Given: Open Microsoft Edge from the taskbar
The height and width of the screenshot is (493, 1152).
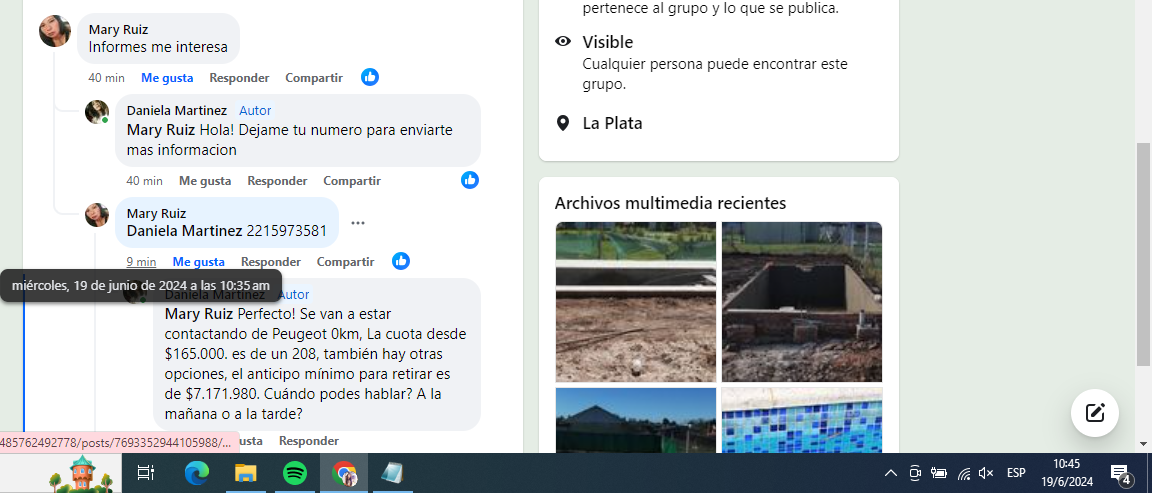Looking at the screenshot, I should pos(196,473).
